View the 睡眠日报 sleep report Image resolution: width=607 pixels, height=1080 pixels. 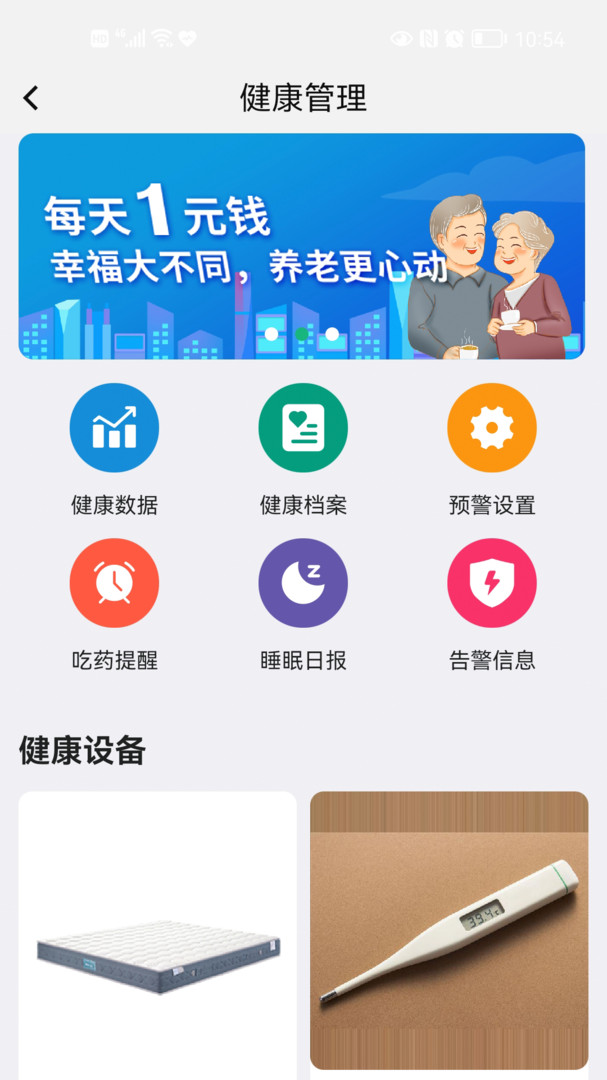[303, 583]
